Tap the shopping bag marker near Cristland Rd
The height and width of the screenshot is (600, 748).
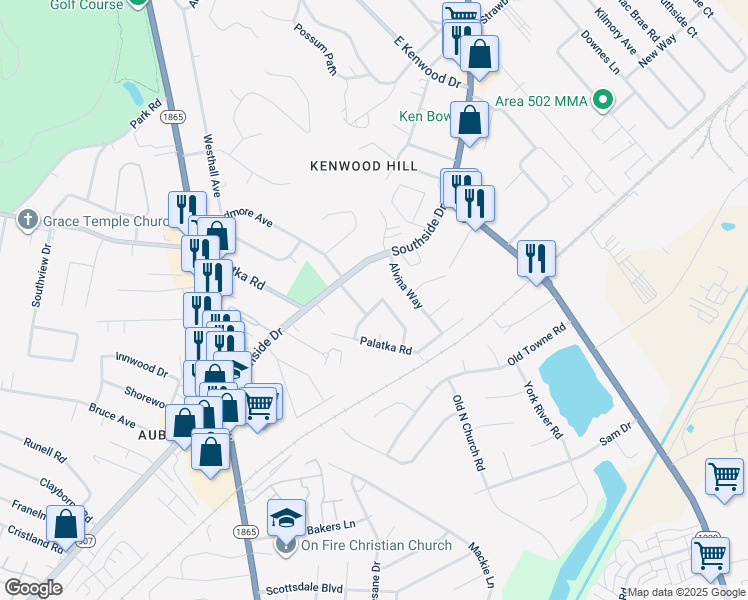tap(65, 523)
